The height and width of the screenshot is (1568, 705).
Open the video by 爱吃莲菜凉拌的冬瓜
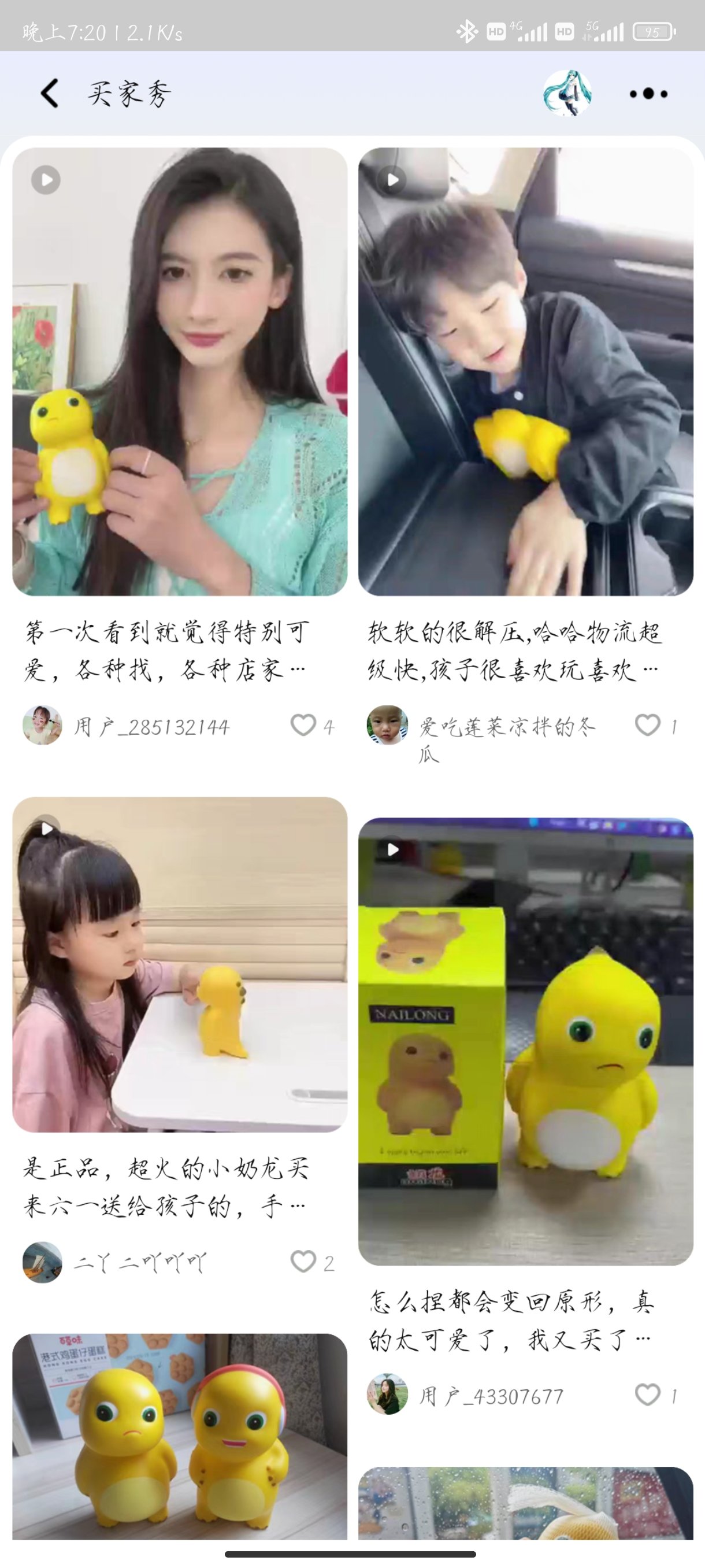tap(525, 371)
